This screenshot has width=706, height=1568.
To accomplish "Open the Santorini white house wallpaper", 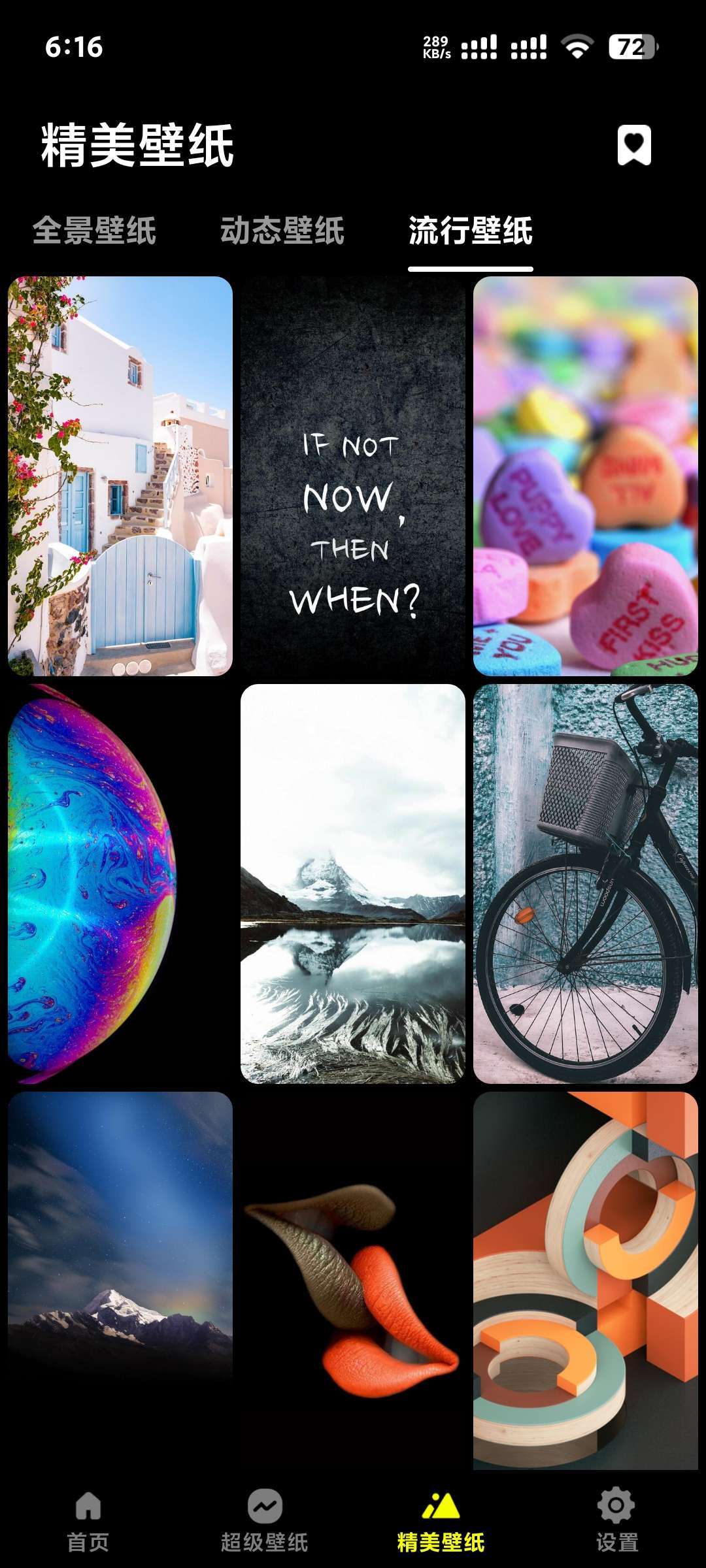I will [120, 476].
